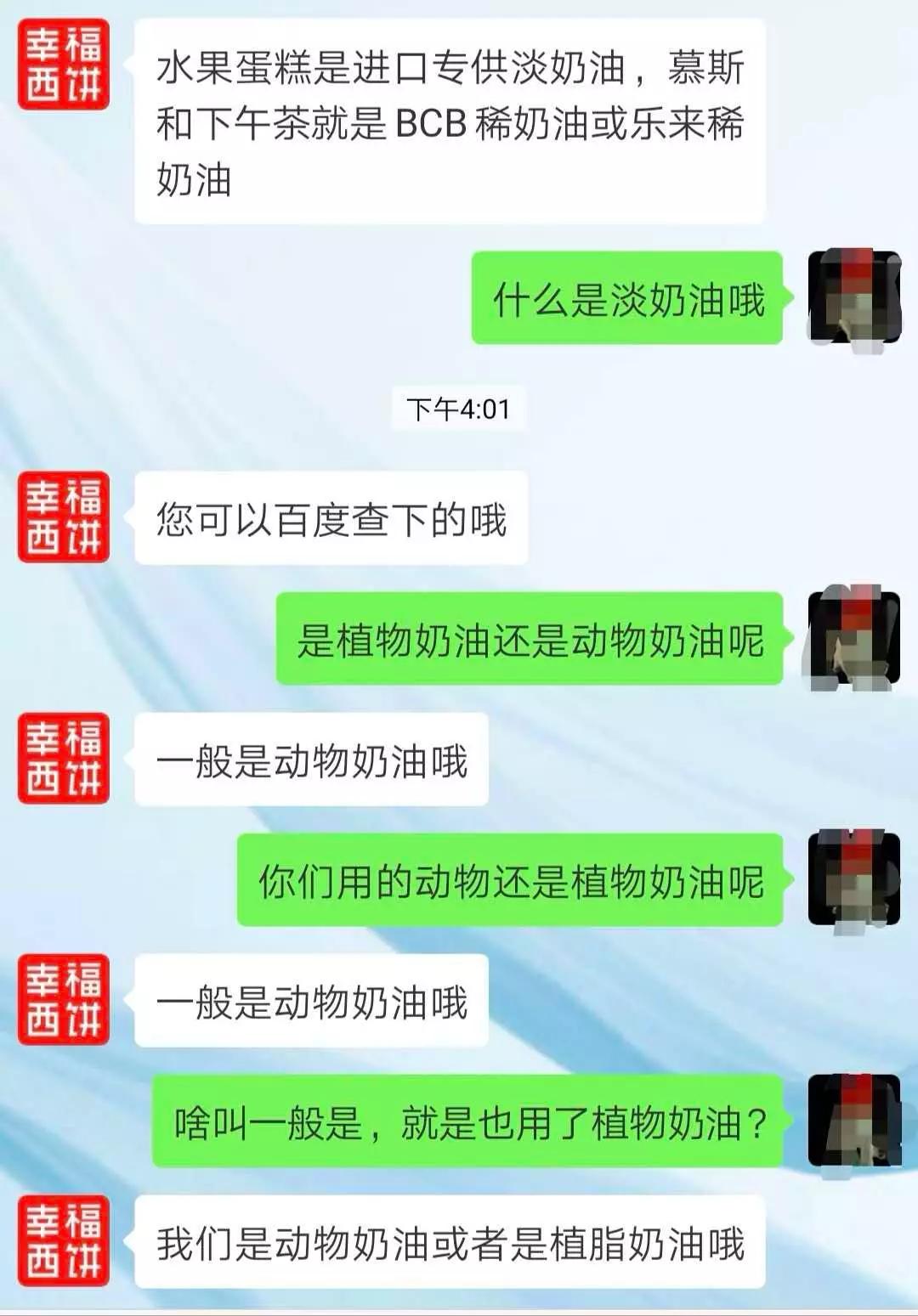Open 幸福西饼 avatar beside 水果蛋糕 message
918x1316 pixels.
(64, 65)
